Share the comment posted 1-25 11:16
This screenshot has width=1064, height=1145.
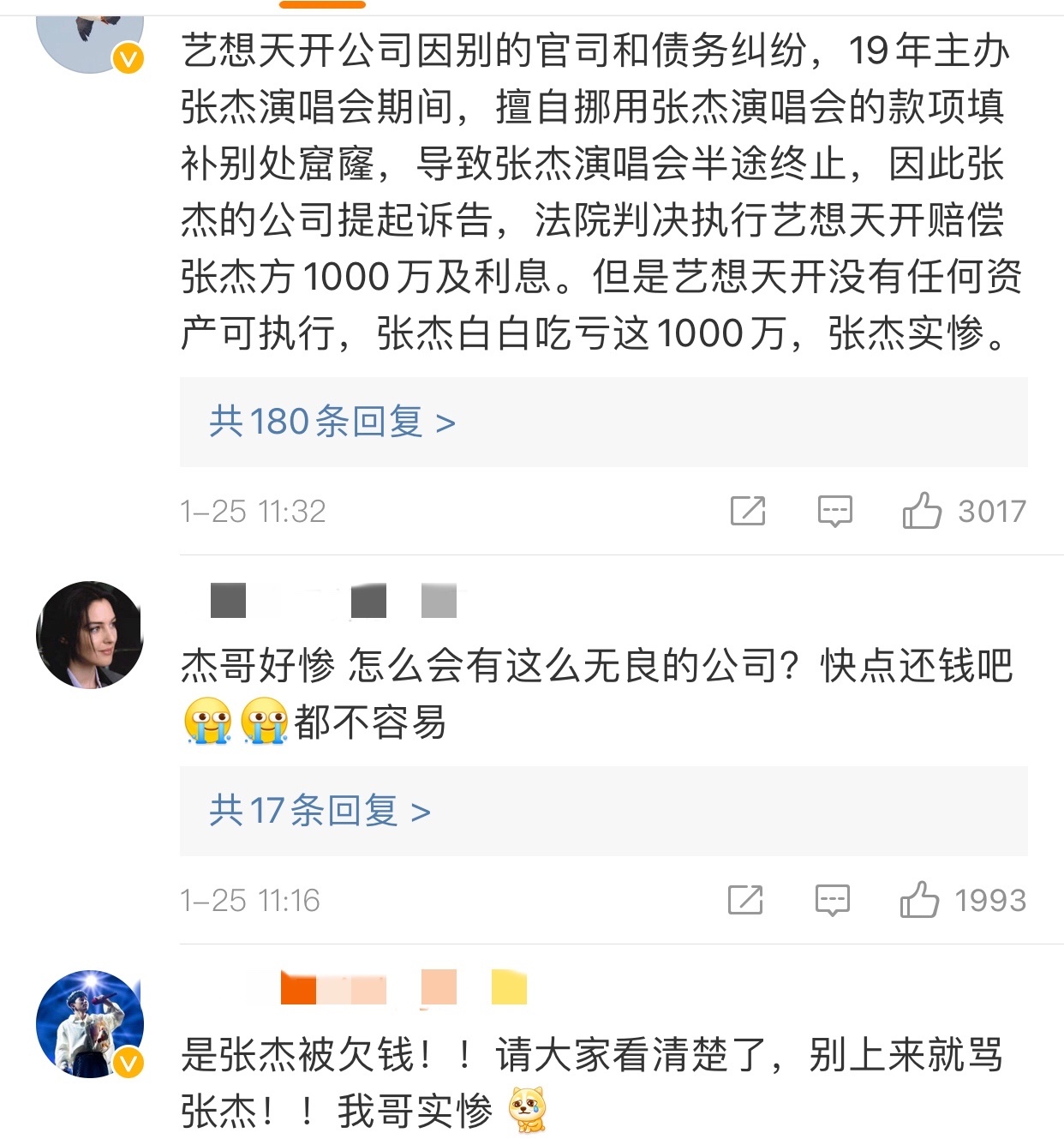point(744,900)
